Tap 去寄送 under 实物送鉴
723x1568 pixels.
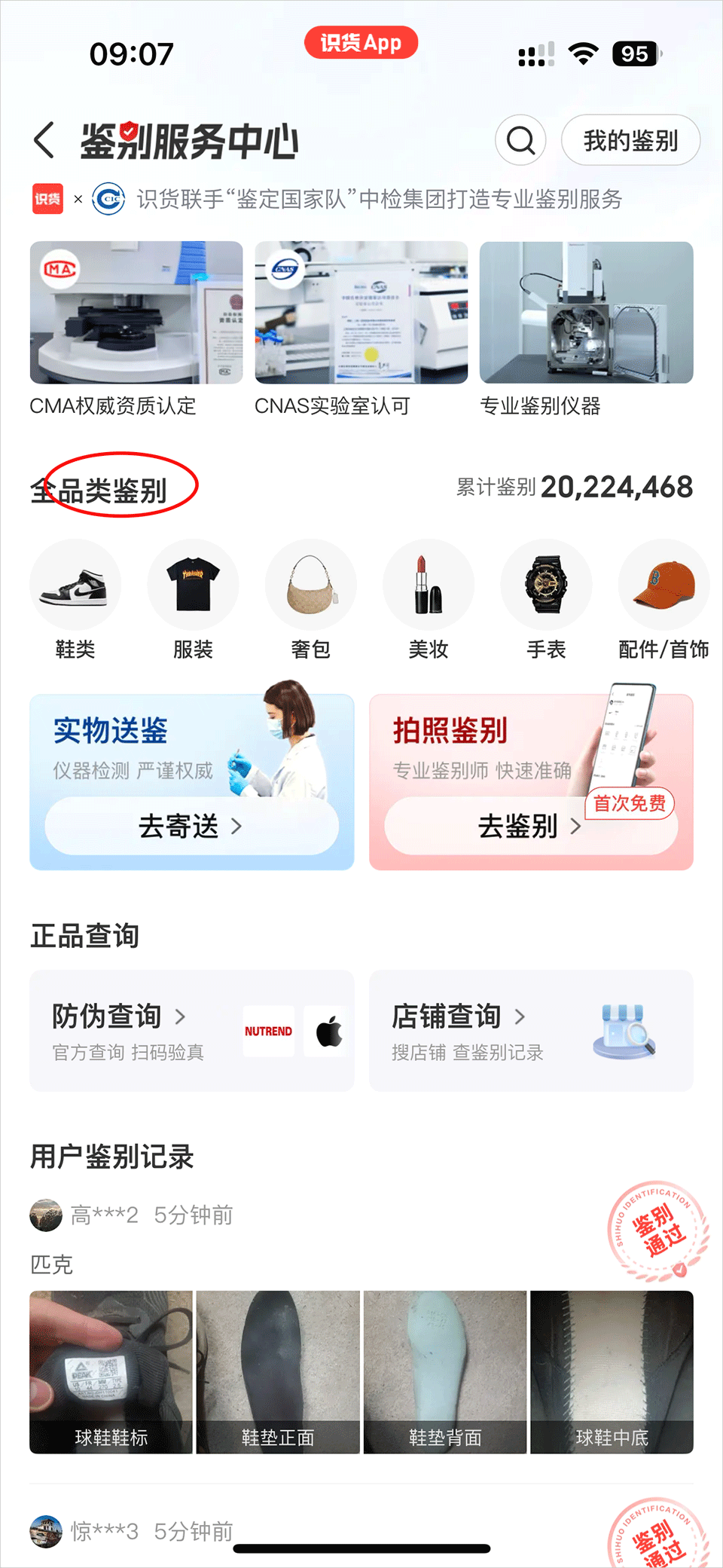tap(191, 827)
